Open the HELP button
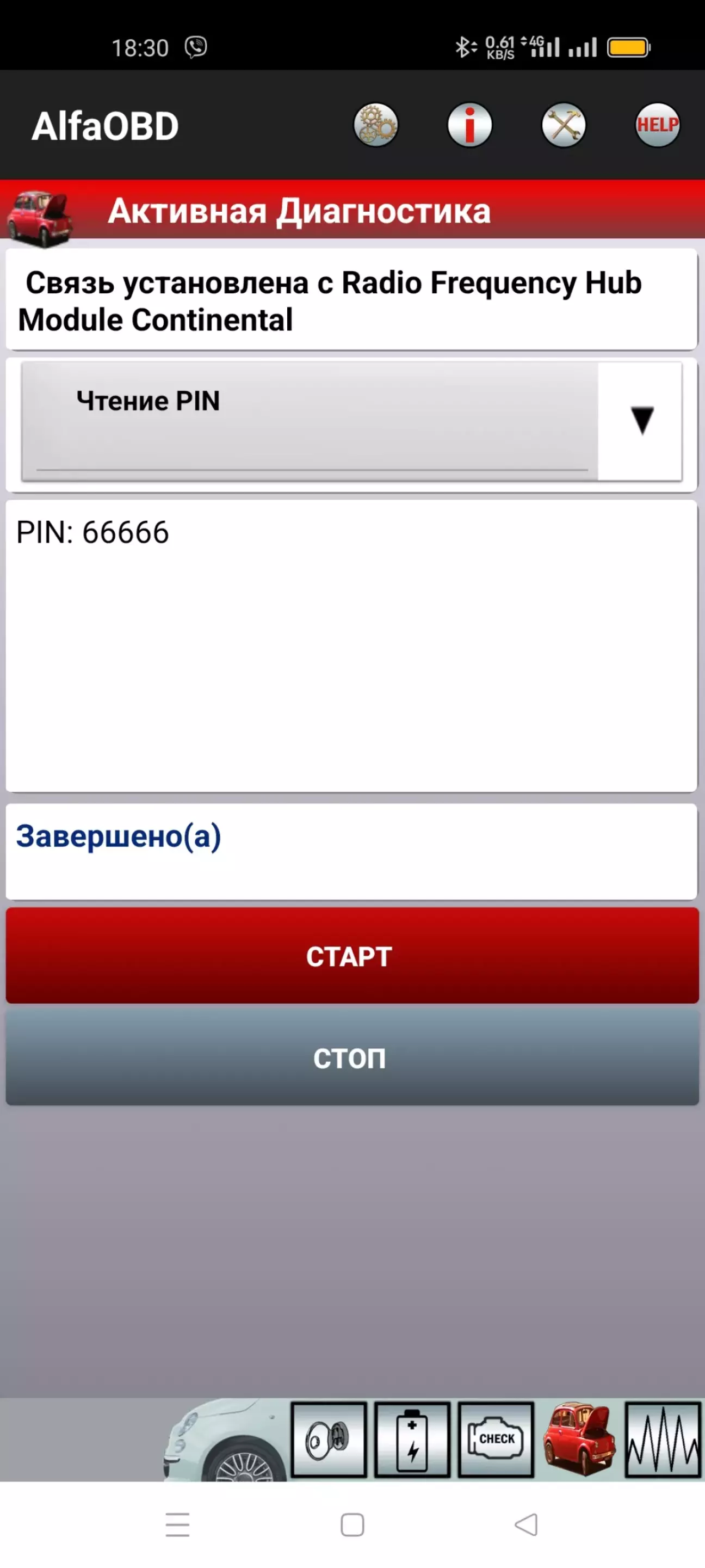 click(658, 125)
